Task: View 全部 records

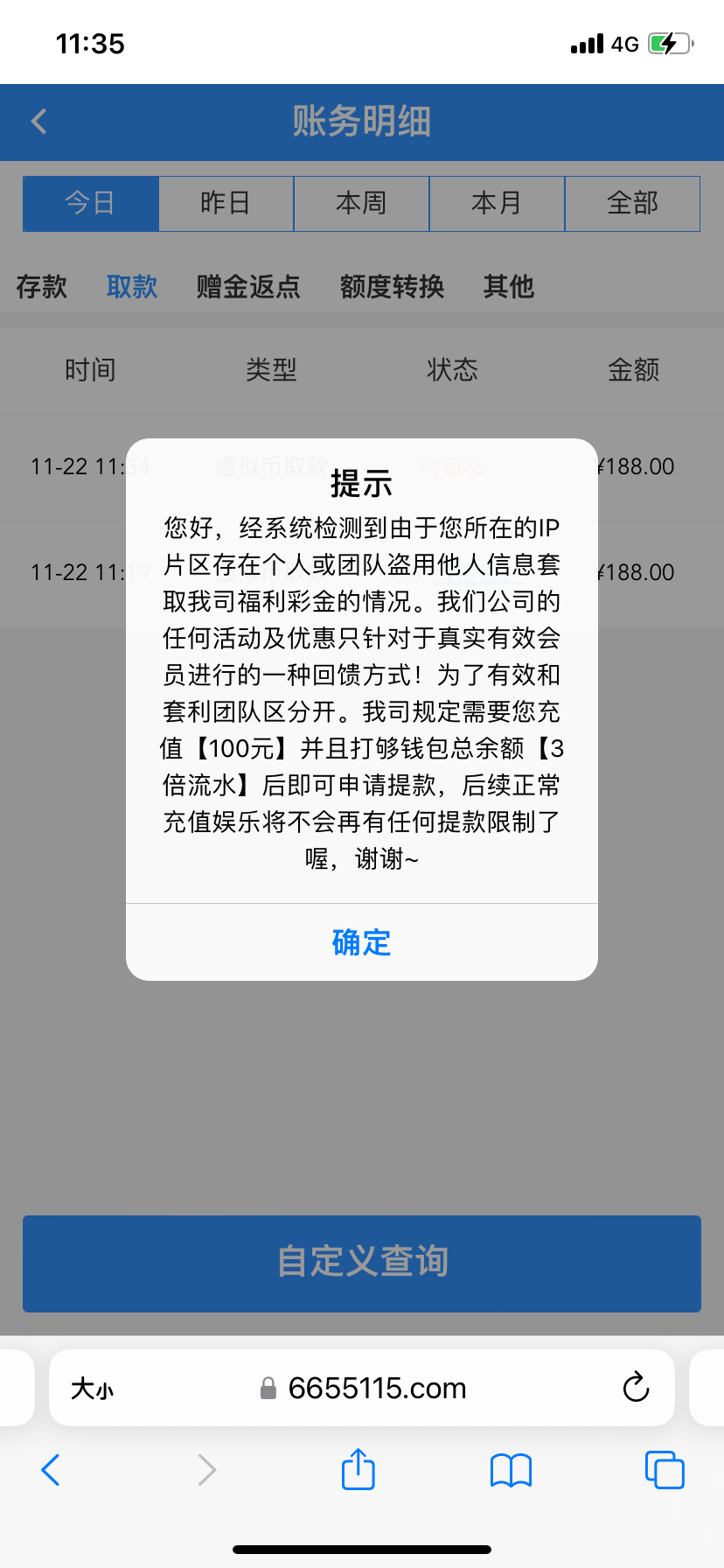Action: click(632, 204)
